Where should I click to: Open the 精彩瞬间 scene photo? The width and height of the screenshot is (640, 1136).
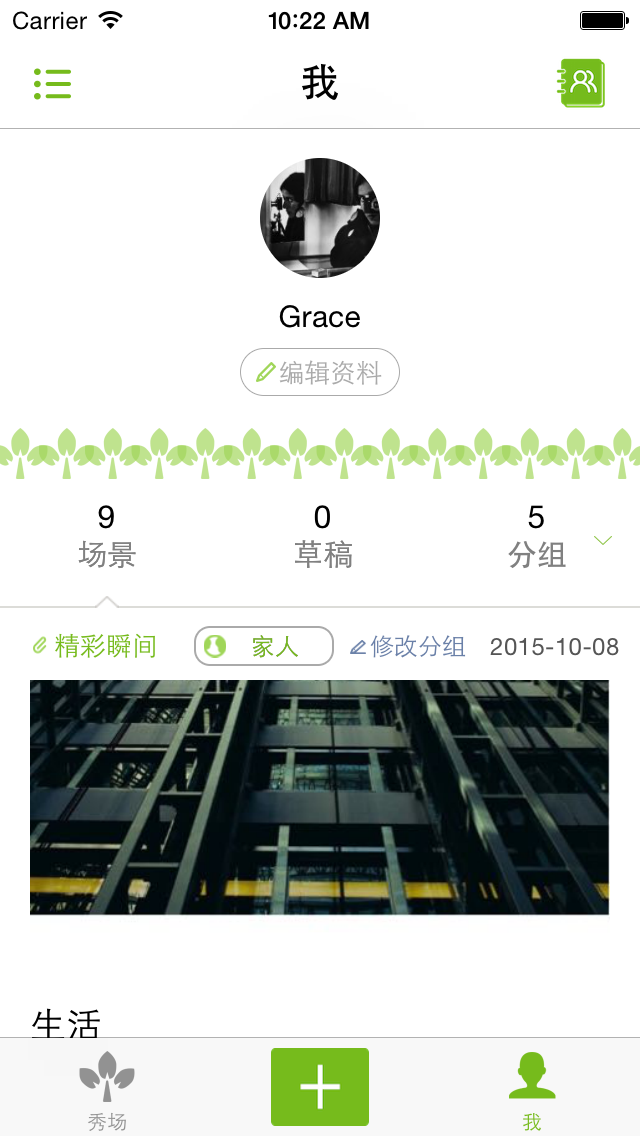pyautogui.click(x=319, y=797)
